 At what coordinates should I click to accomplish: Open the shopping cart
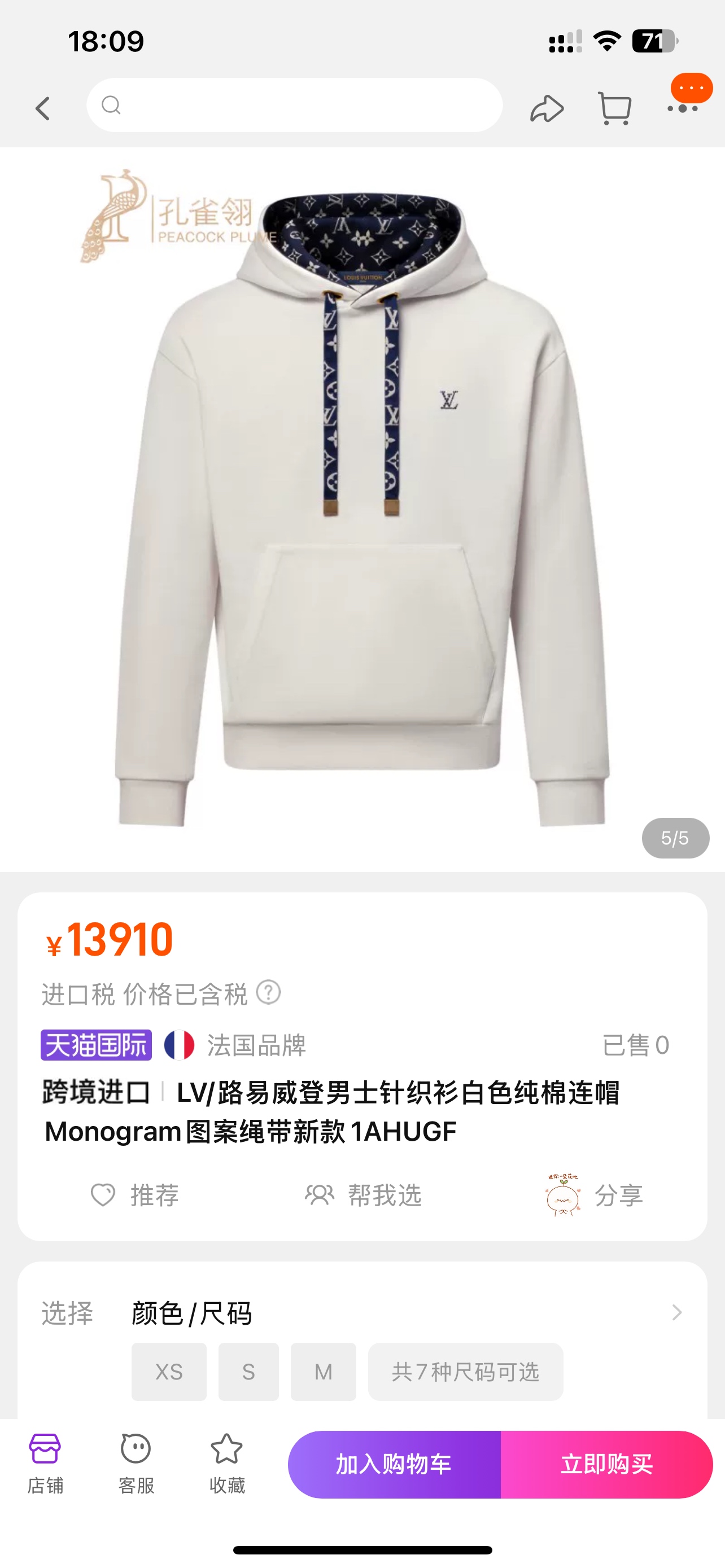pyautogui.click(x=615, y=109)
